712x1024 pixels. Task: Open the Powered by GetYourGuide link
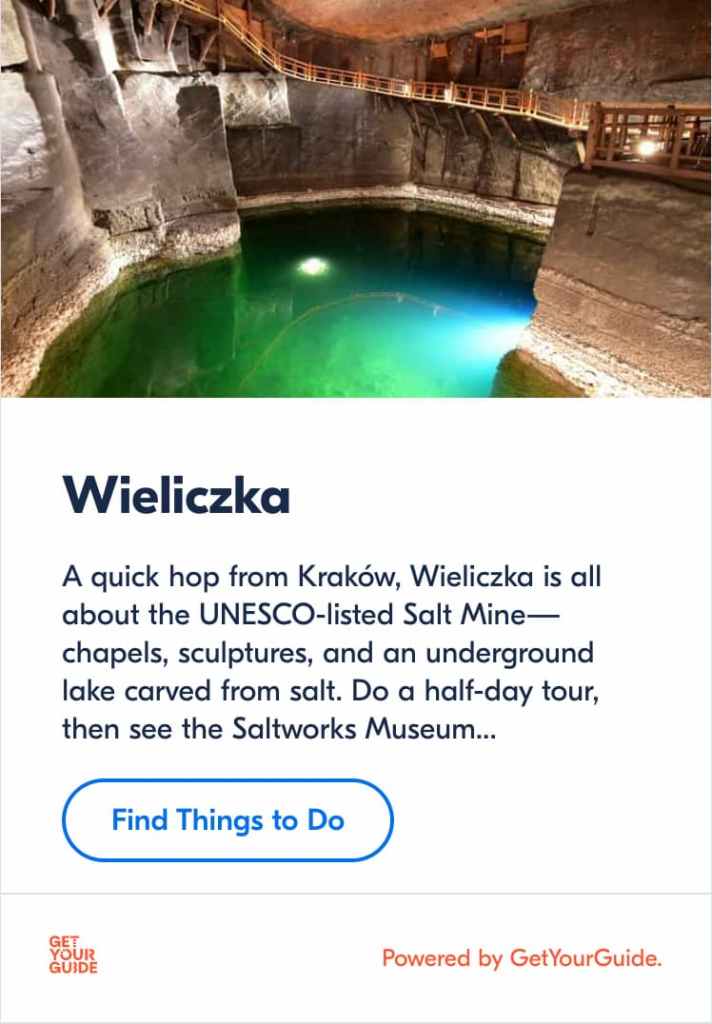point(521,959)
